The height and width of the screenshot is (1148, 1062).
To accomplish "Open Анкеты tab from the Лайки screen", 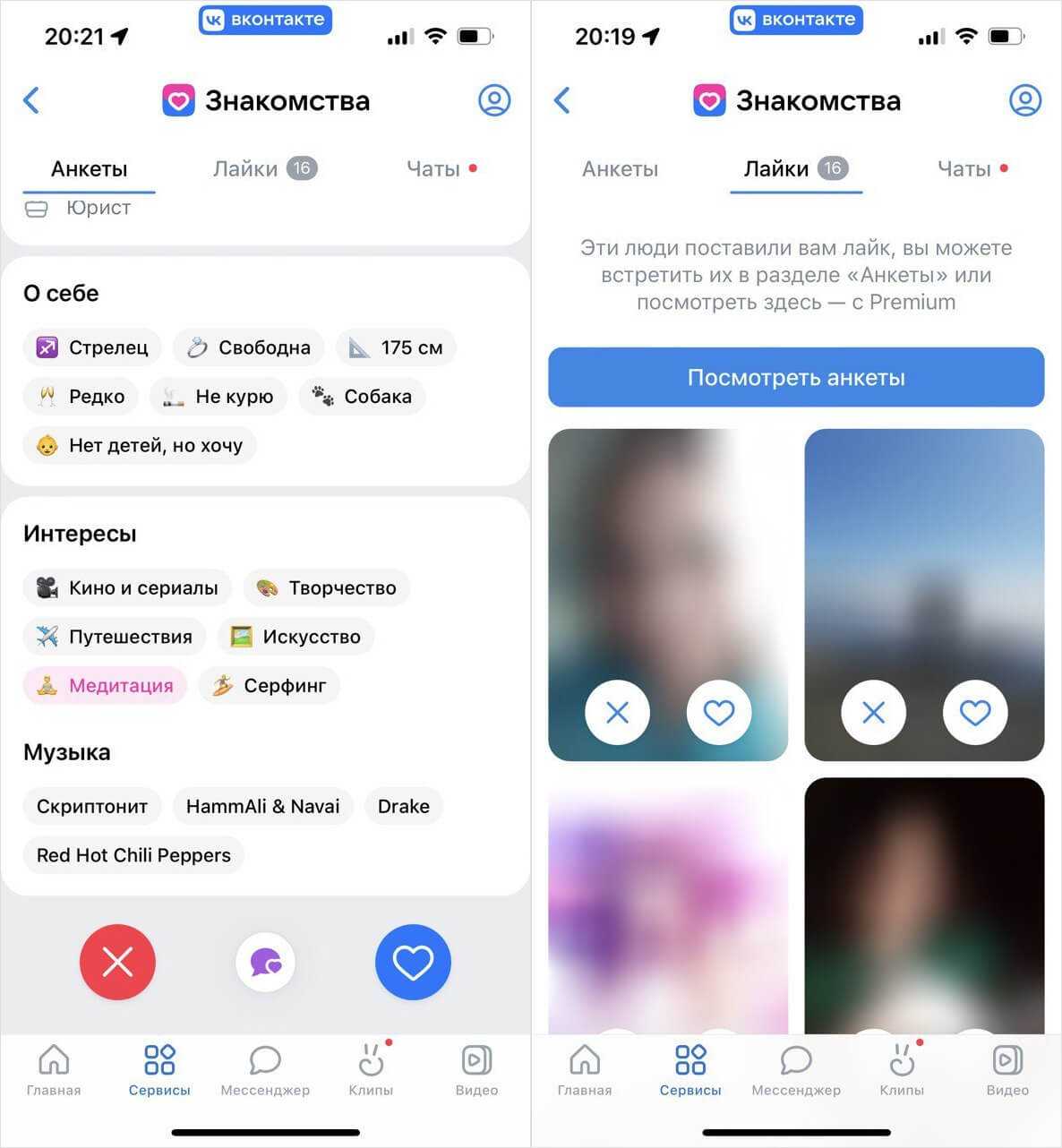I will 620,168.
